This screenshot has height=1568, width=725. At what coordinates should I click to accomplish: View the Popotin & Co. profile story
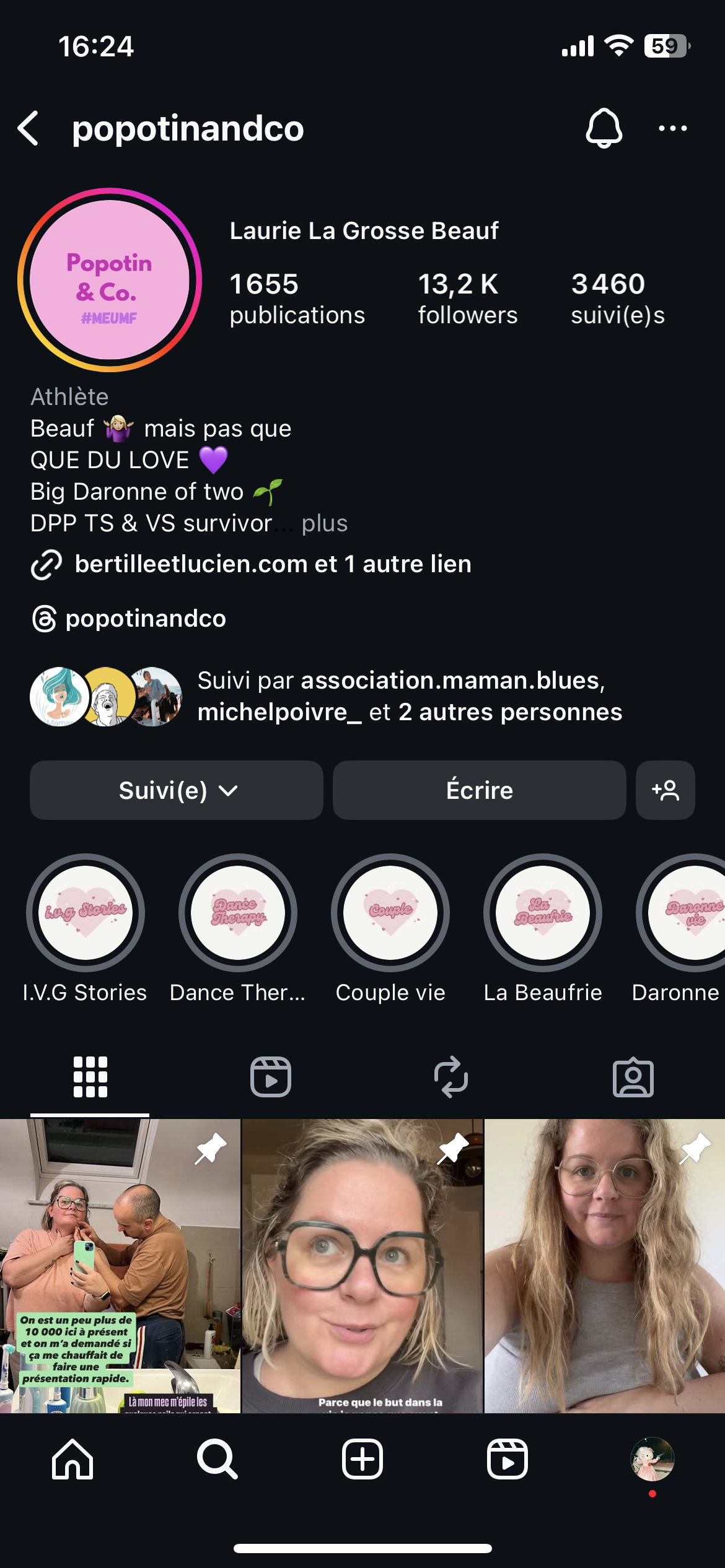pos(110,280)
